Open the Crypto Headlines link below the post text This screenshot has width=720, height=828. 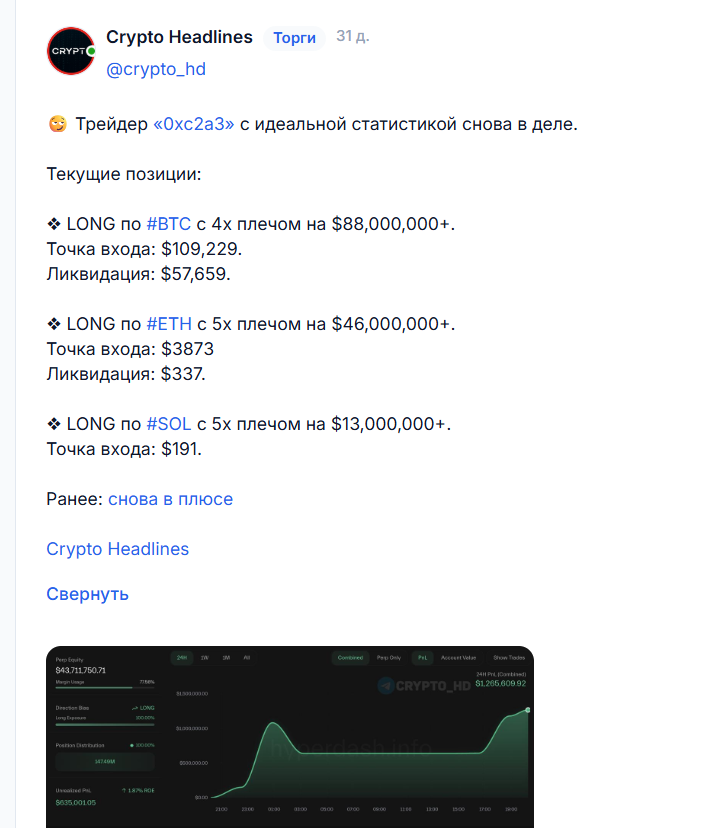(x=117, y=549)
